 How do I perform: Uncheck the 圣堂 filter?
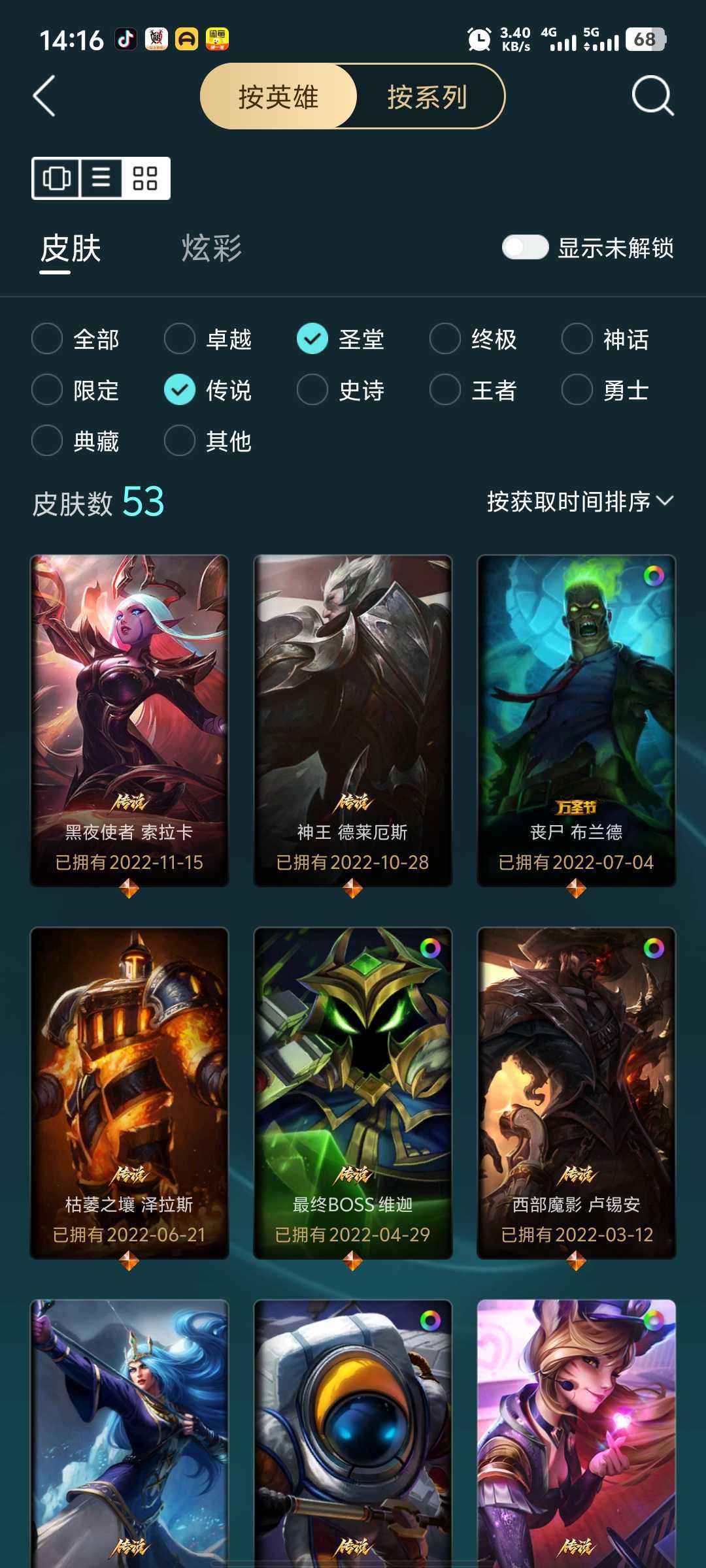click(x=341, y=339)
